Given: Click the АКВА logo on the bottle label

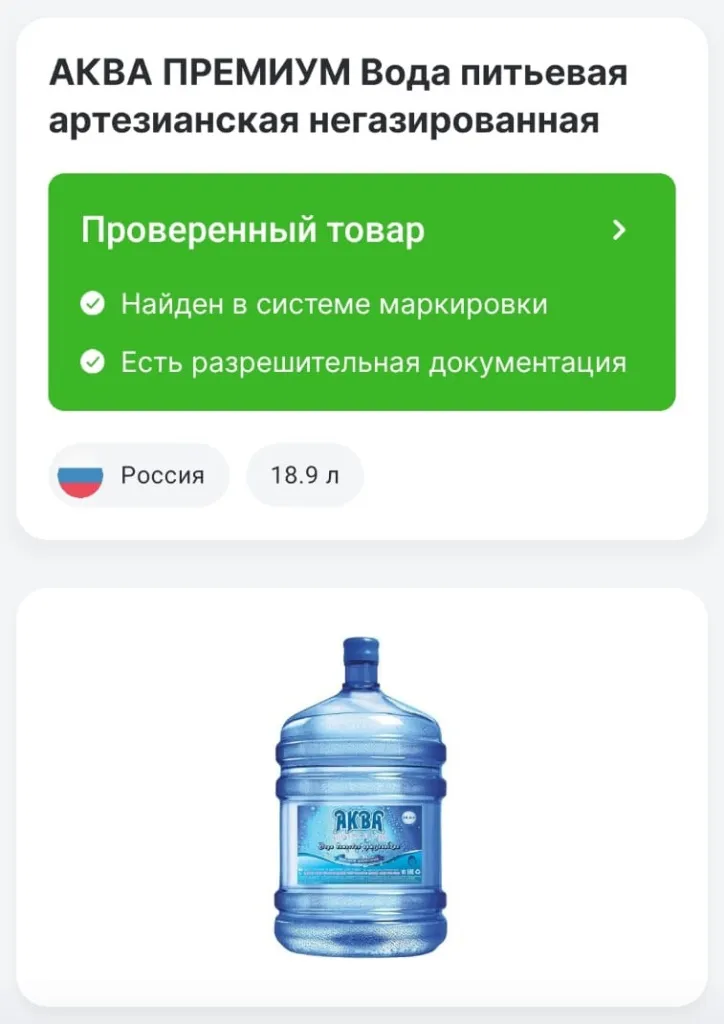Looking at the screenshot, I should 358,818.
